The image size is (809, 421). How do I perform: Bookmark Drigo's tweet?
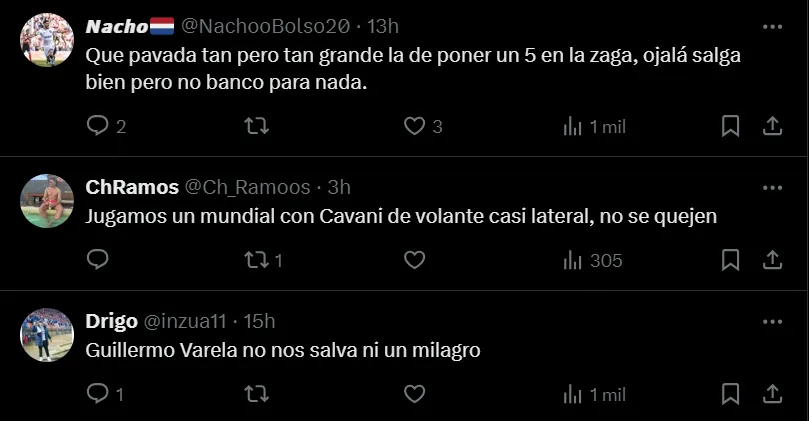[731, 394]
